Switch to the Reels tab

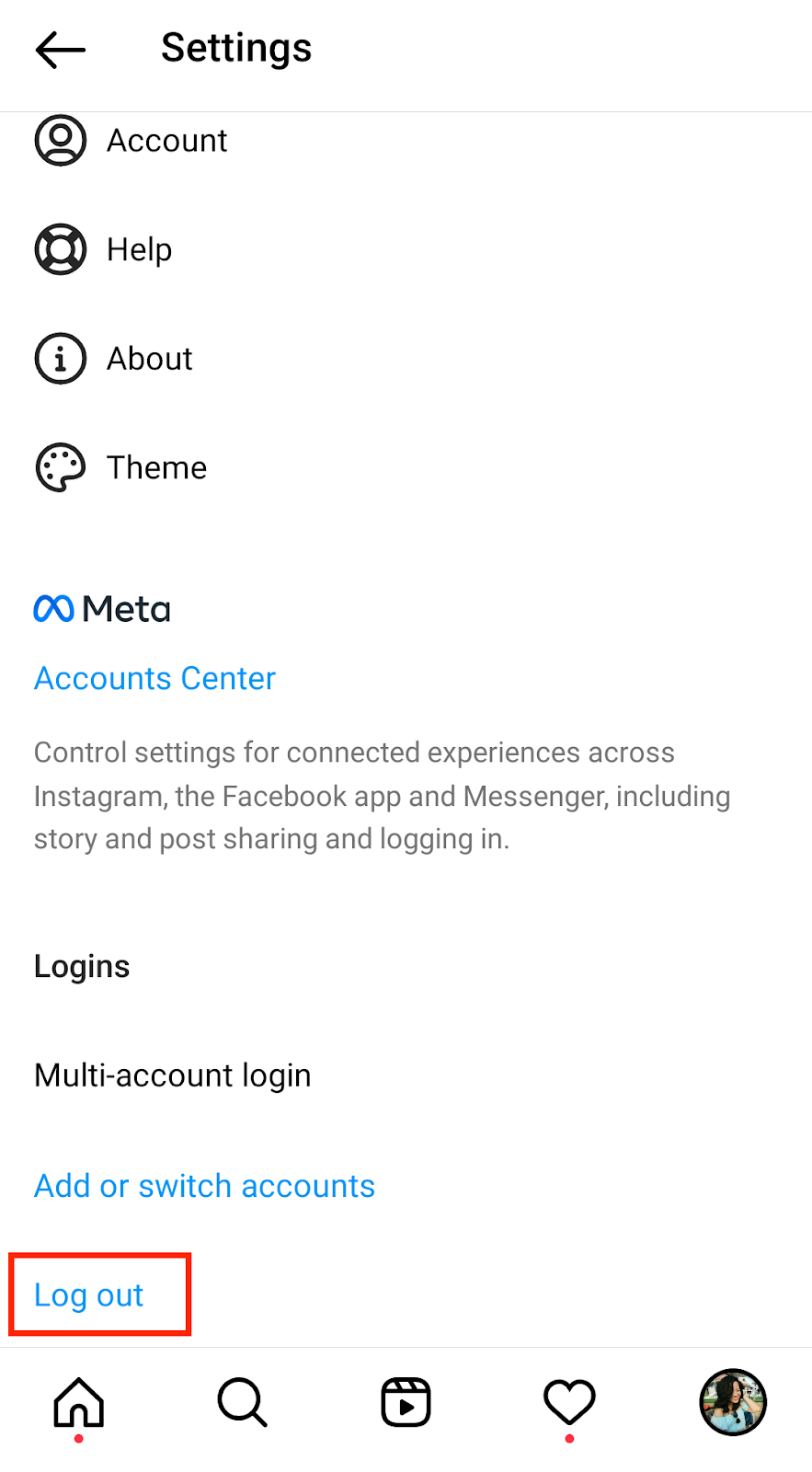click(406, 1403)
